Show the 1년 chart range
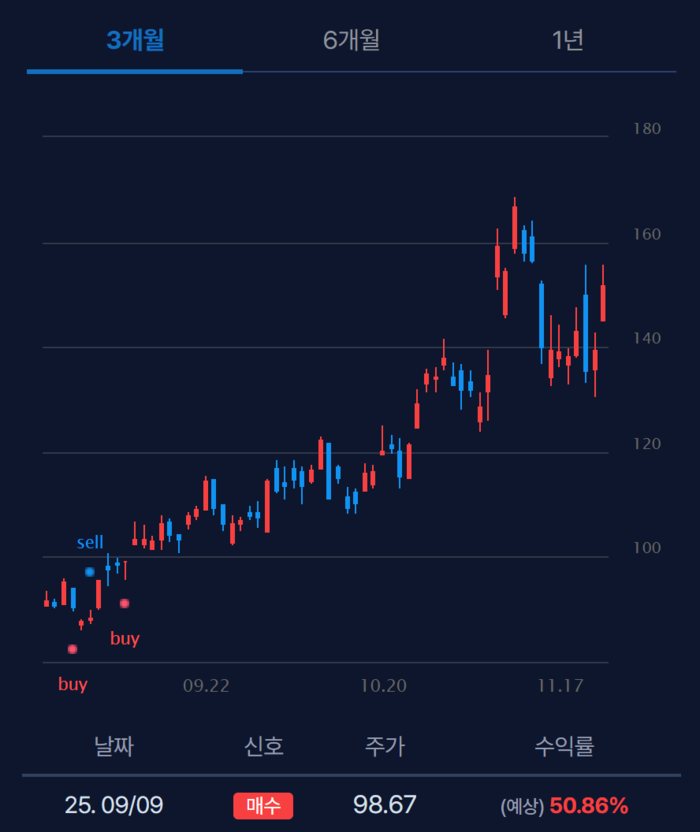This screenshot has height=832, width=700. [567, 41]
